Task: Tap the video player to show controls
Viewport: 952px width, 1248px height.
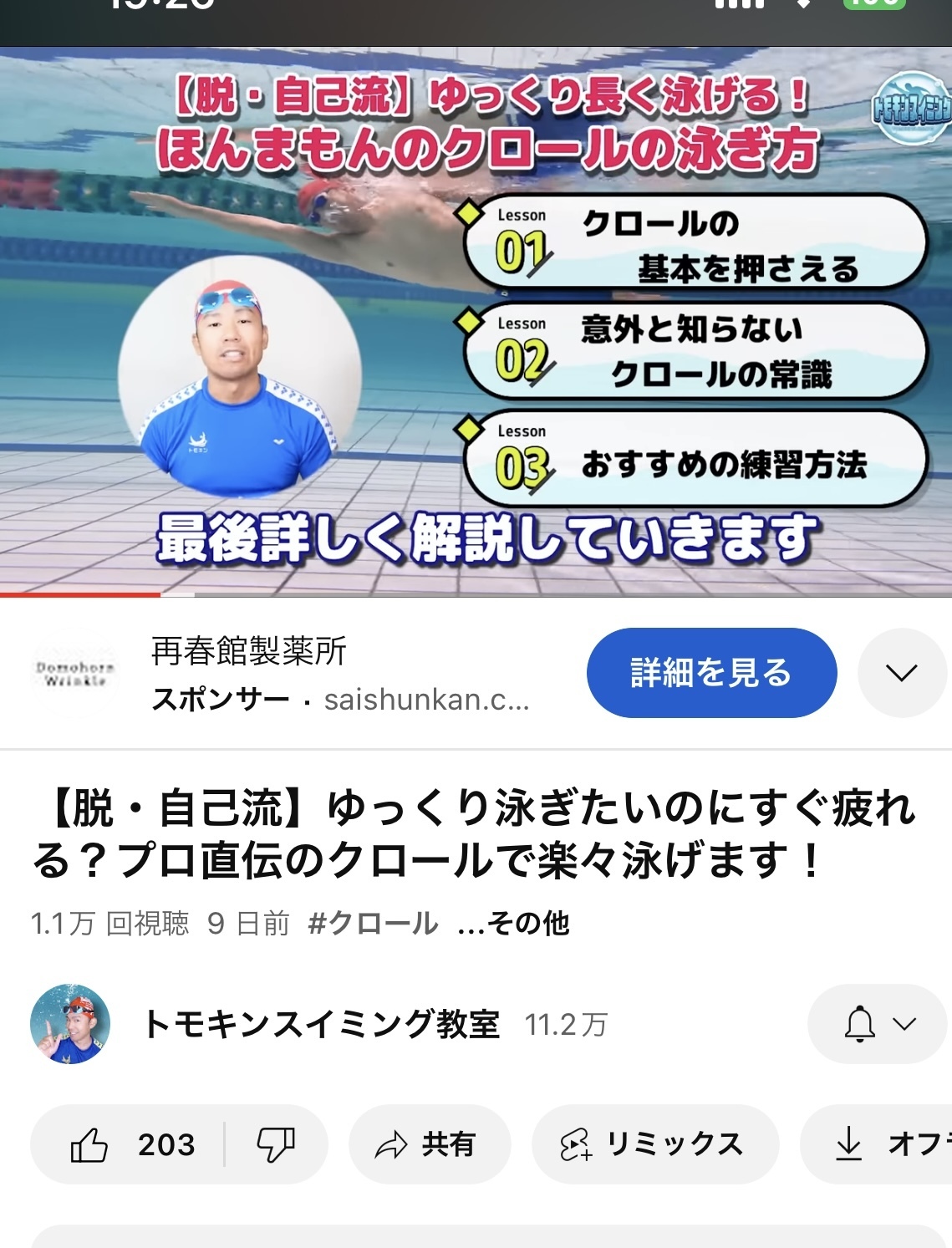Action: (476, 322)
